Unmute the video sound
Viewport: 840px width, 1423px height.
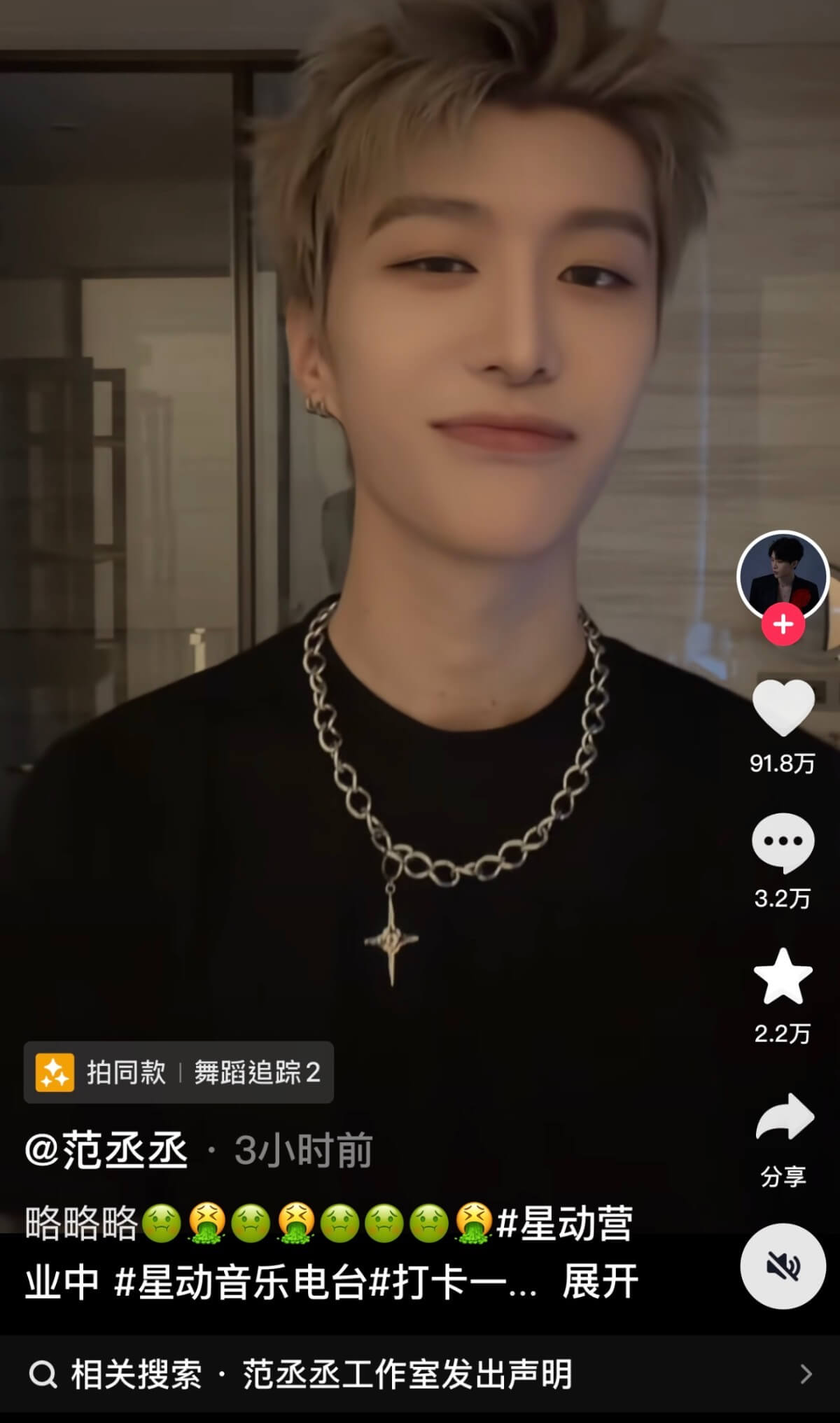pos(783,1266)
